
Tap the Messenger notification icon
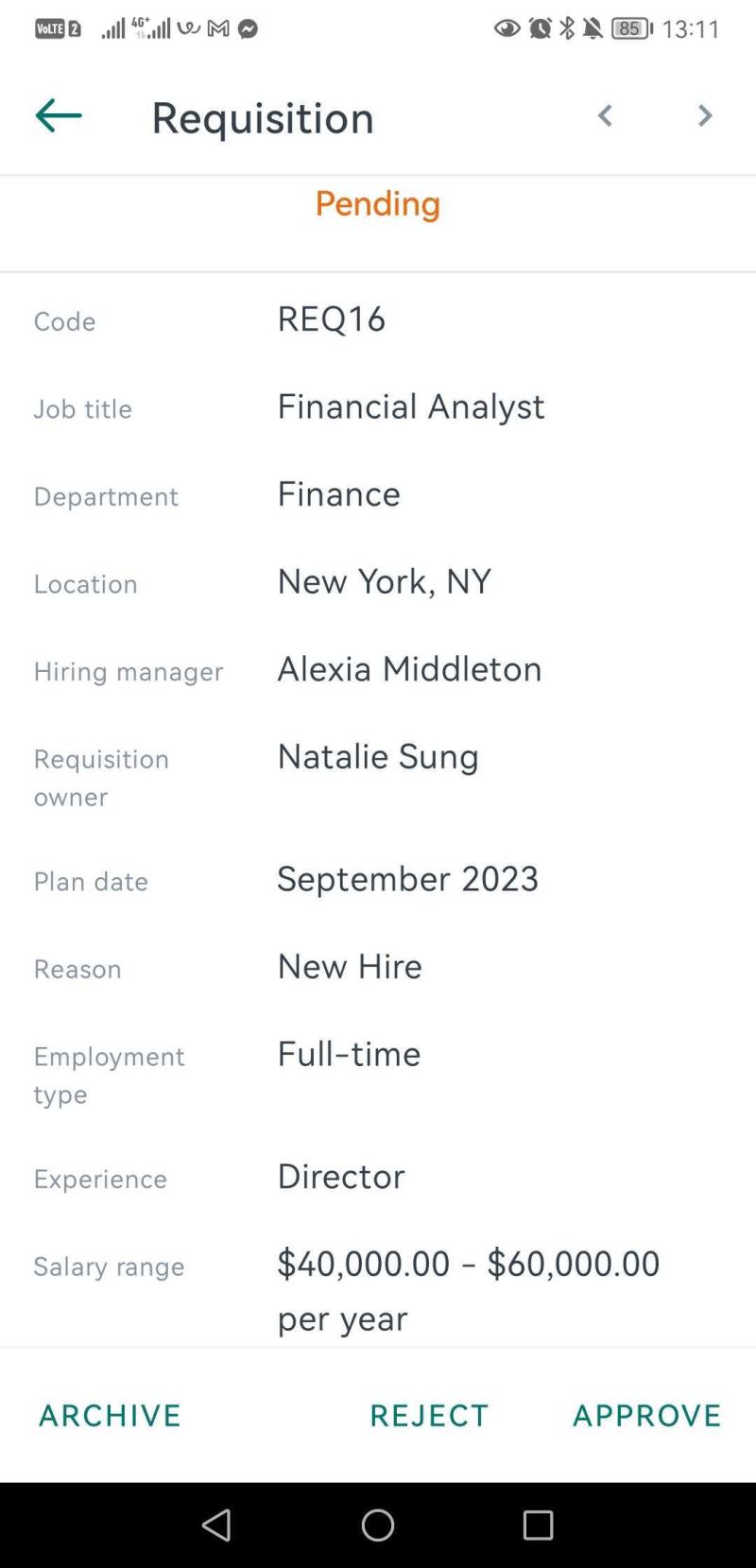pos(249,28)
